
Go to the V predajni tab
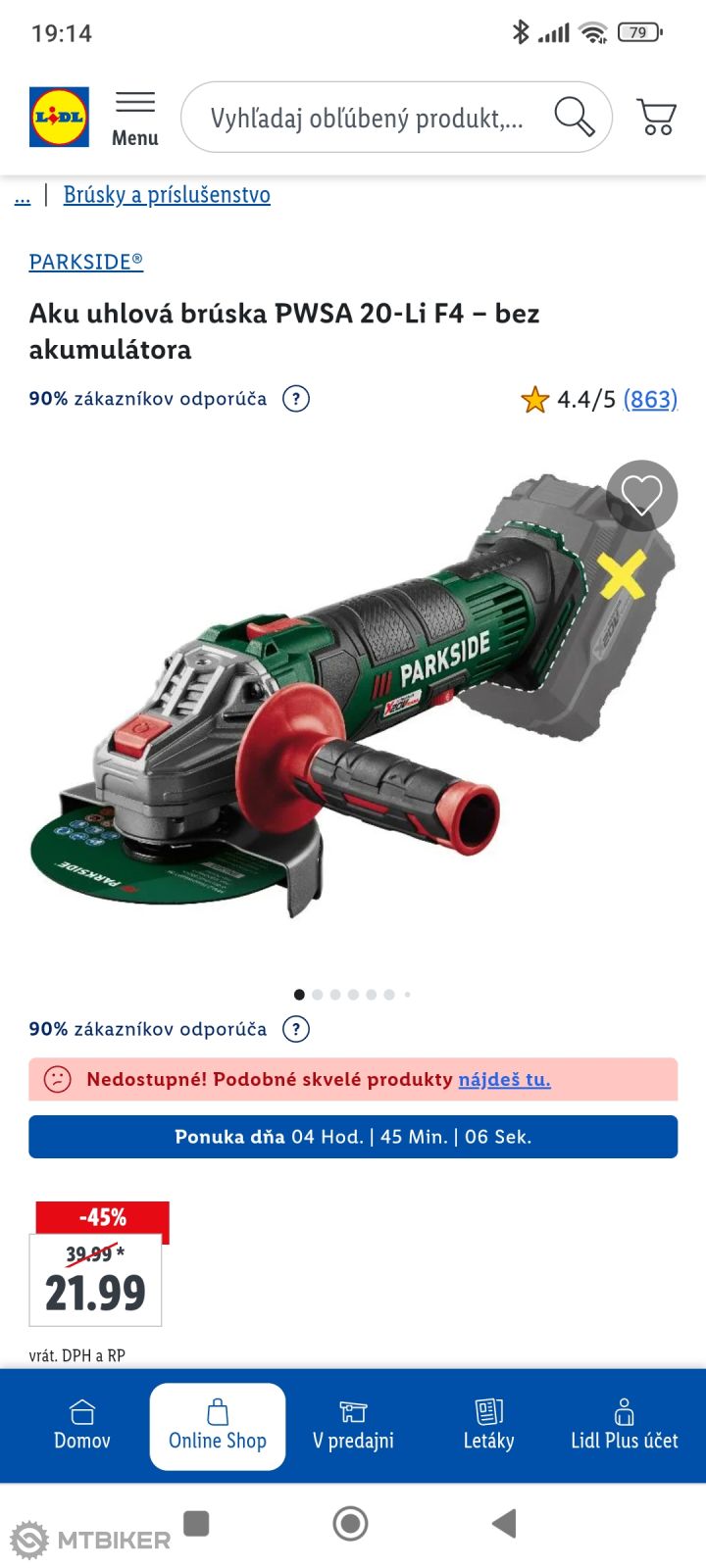click(353, 1426)
